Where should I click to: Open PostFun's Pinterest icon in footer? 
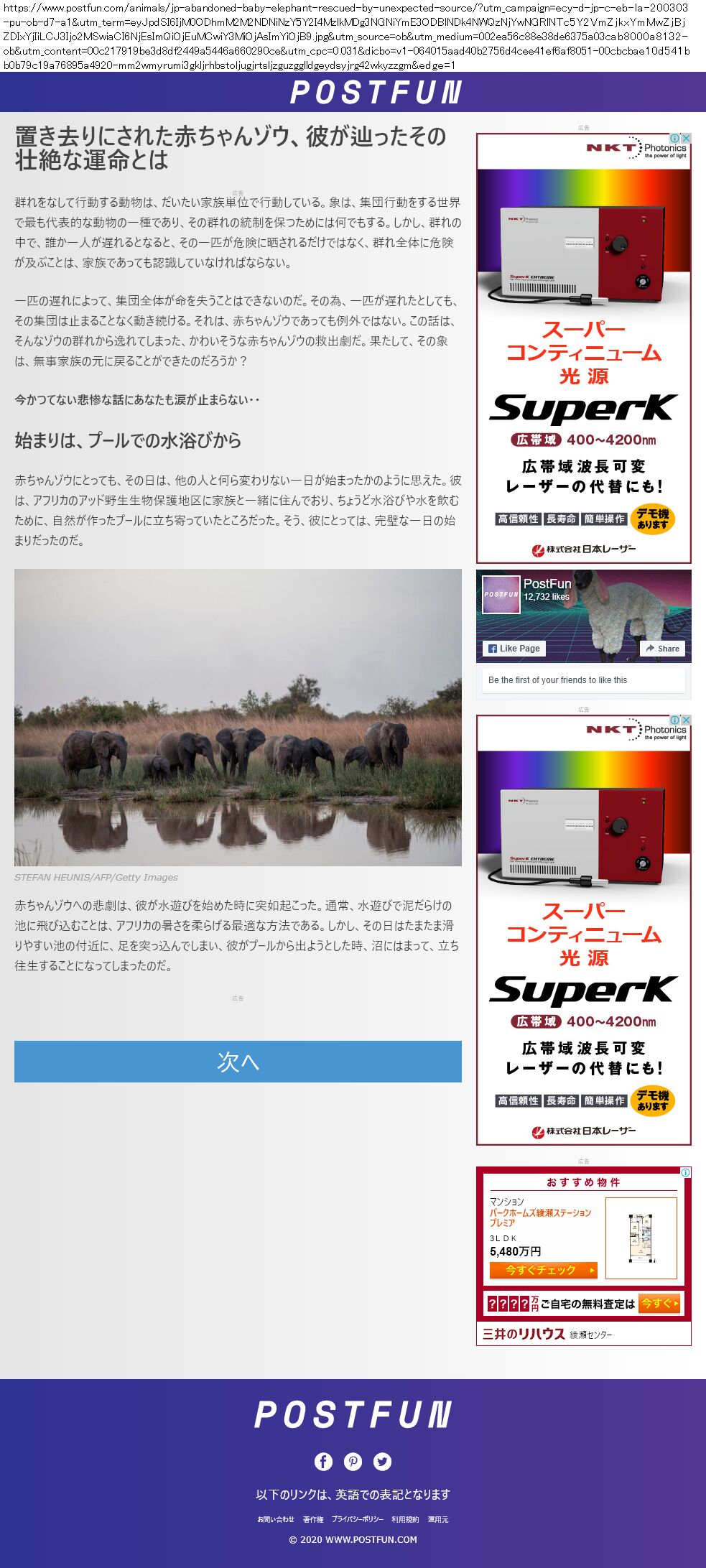353,1461
